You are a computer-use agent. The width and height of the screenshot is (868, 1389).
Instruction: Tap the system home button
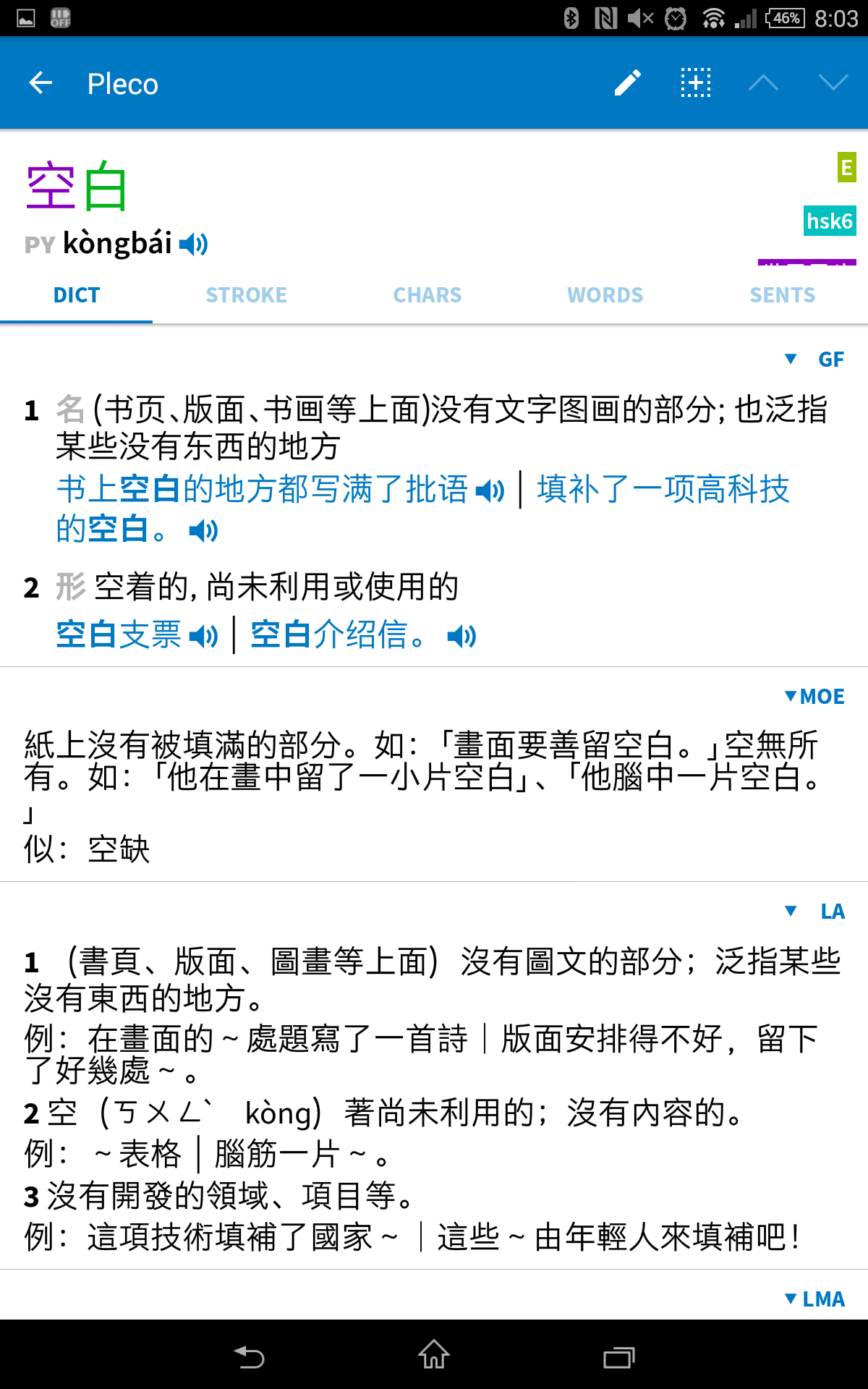(x=434, y=1354)
